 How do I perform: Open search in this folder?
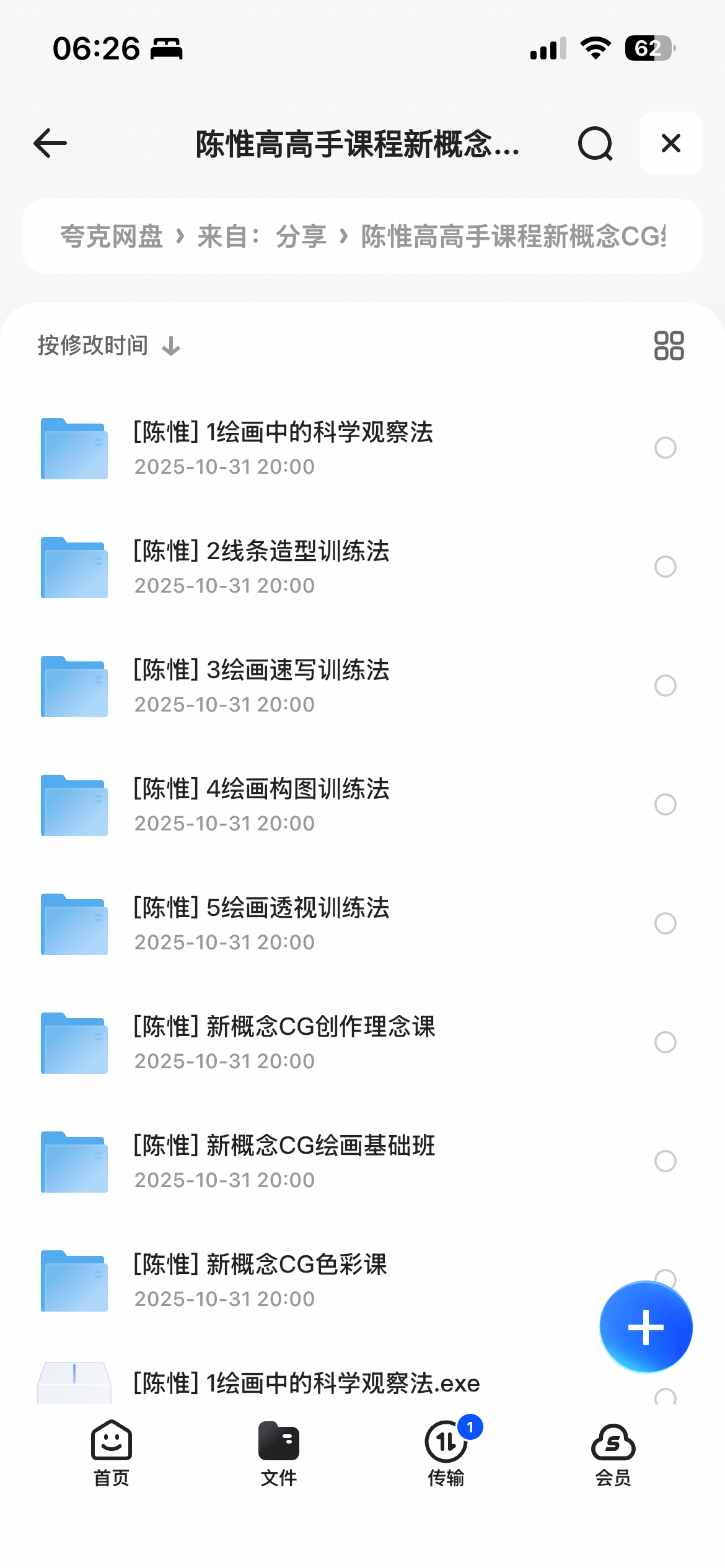tap(595, 144)
